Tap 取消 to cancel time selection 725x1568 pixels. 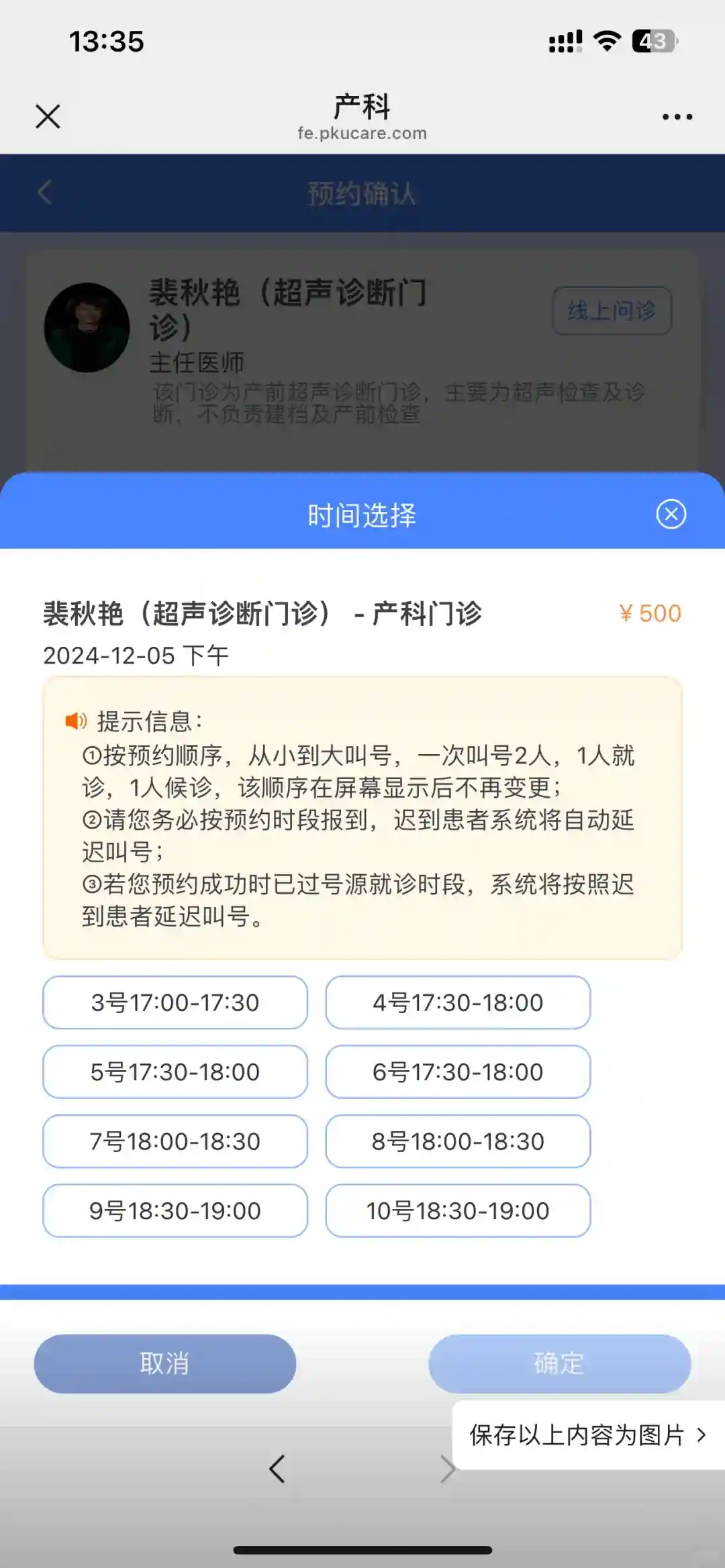(x=165, y=1363)
